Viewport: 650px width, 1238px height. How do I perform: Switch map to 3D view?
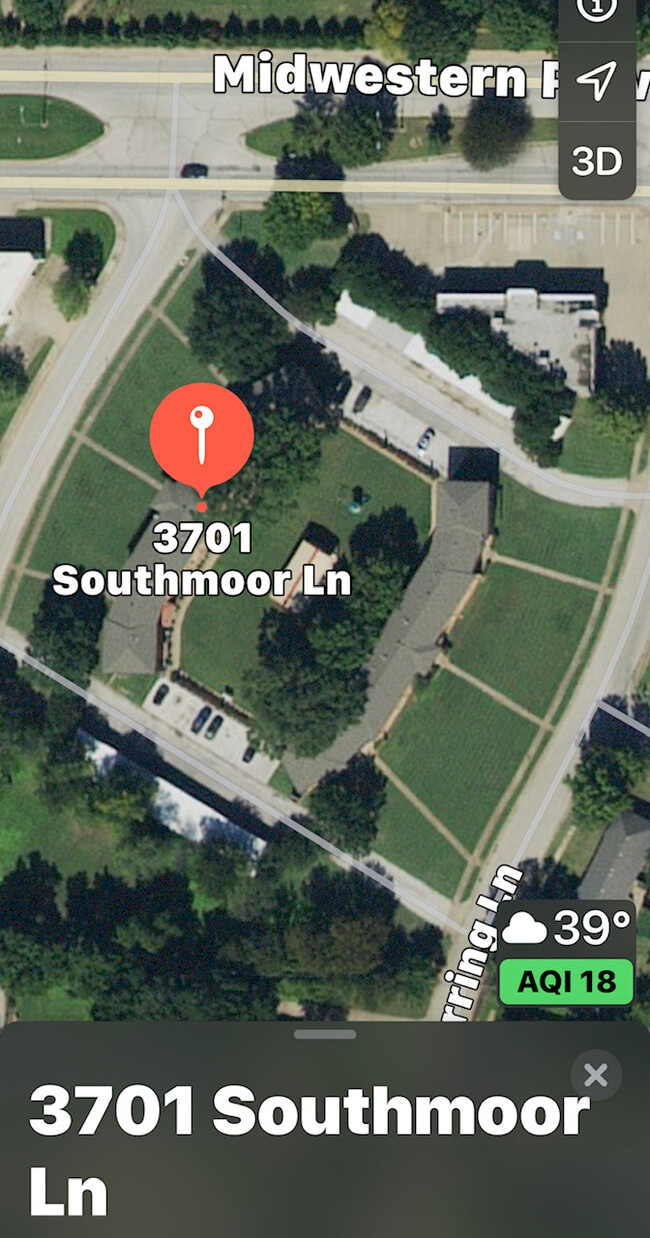pyautogui.click(x=597, y=161)
